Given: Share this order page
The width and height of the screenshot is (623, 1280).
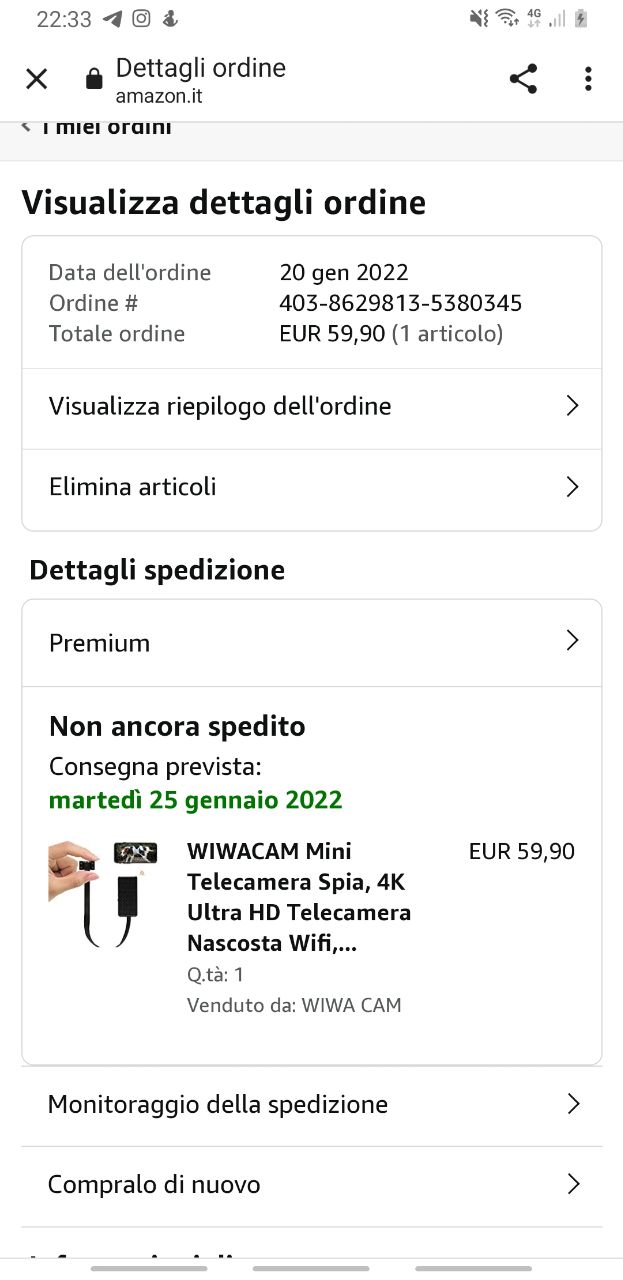Looking at the screenshot, I should click(x=523, y=79).
